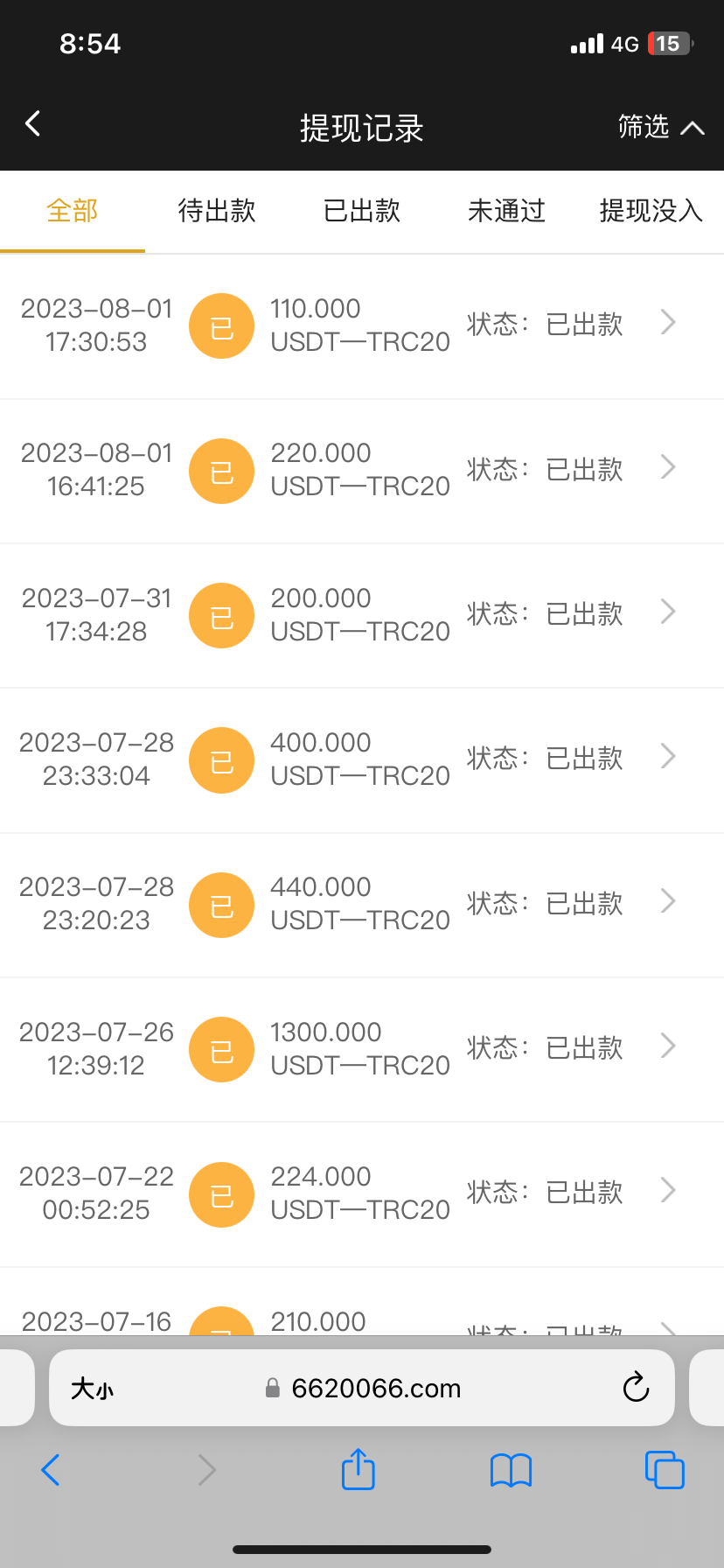Tap the tab overview icon in Safari
The width and height of the screenshot is (724, 1568).
click(665, 1470)
